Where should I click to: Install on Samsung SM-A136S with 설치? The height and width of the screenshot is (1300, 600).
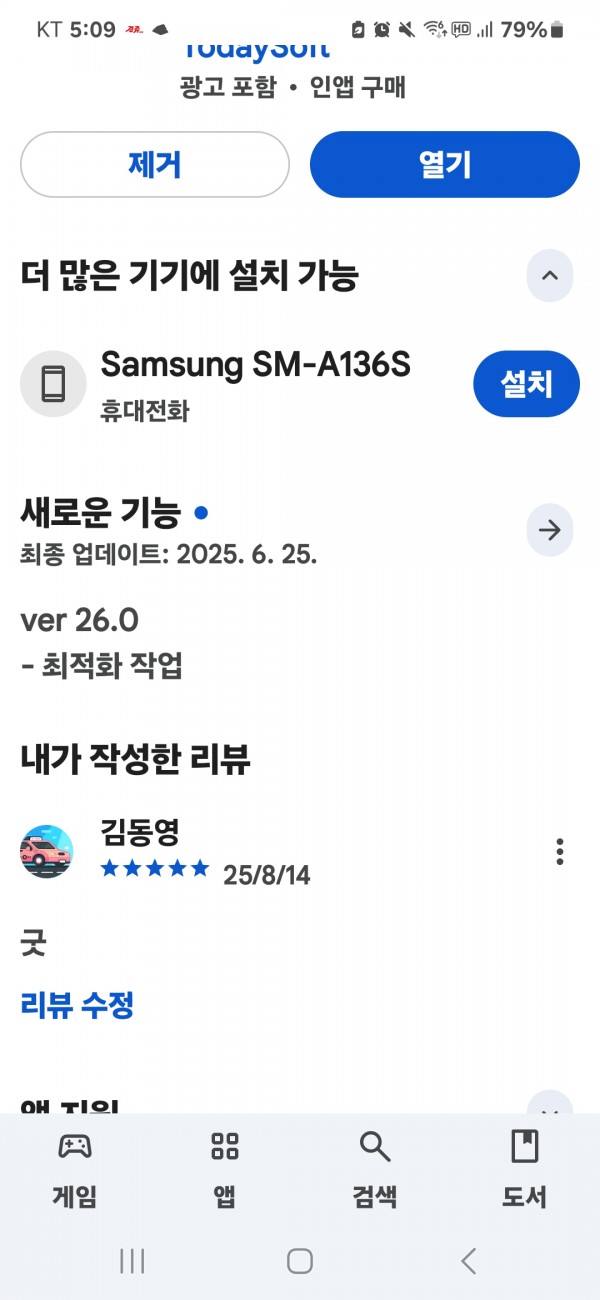tap(526, 384)
